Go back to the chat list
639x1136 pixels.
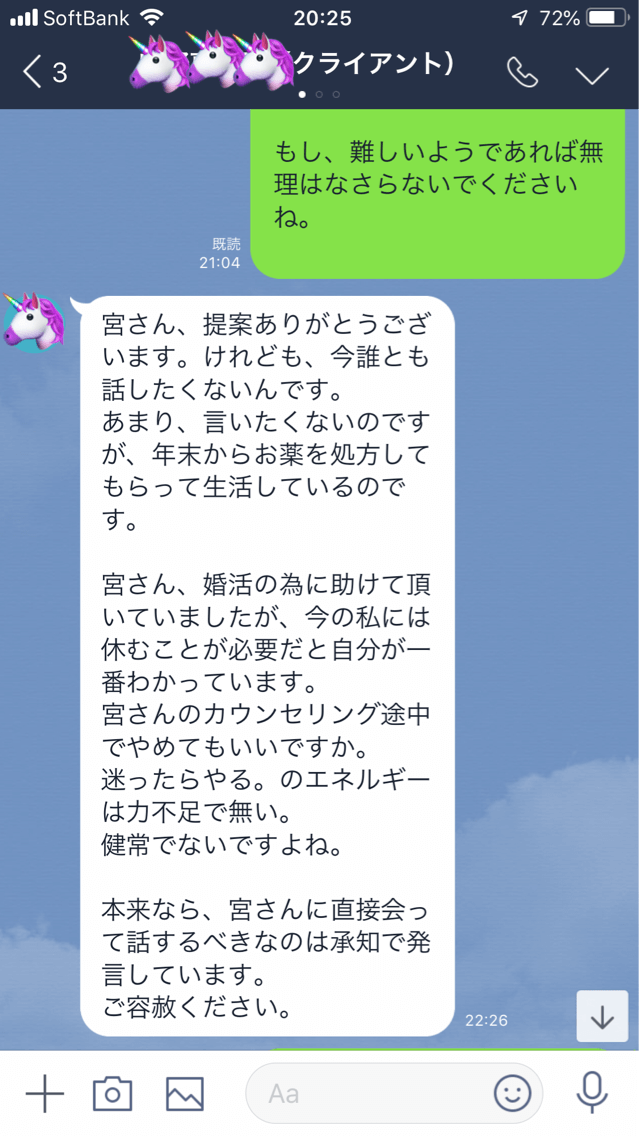(x=42, y=72)
